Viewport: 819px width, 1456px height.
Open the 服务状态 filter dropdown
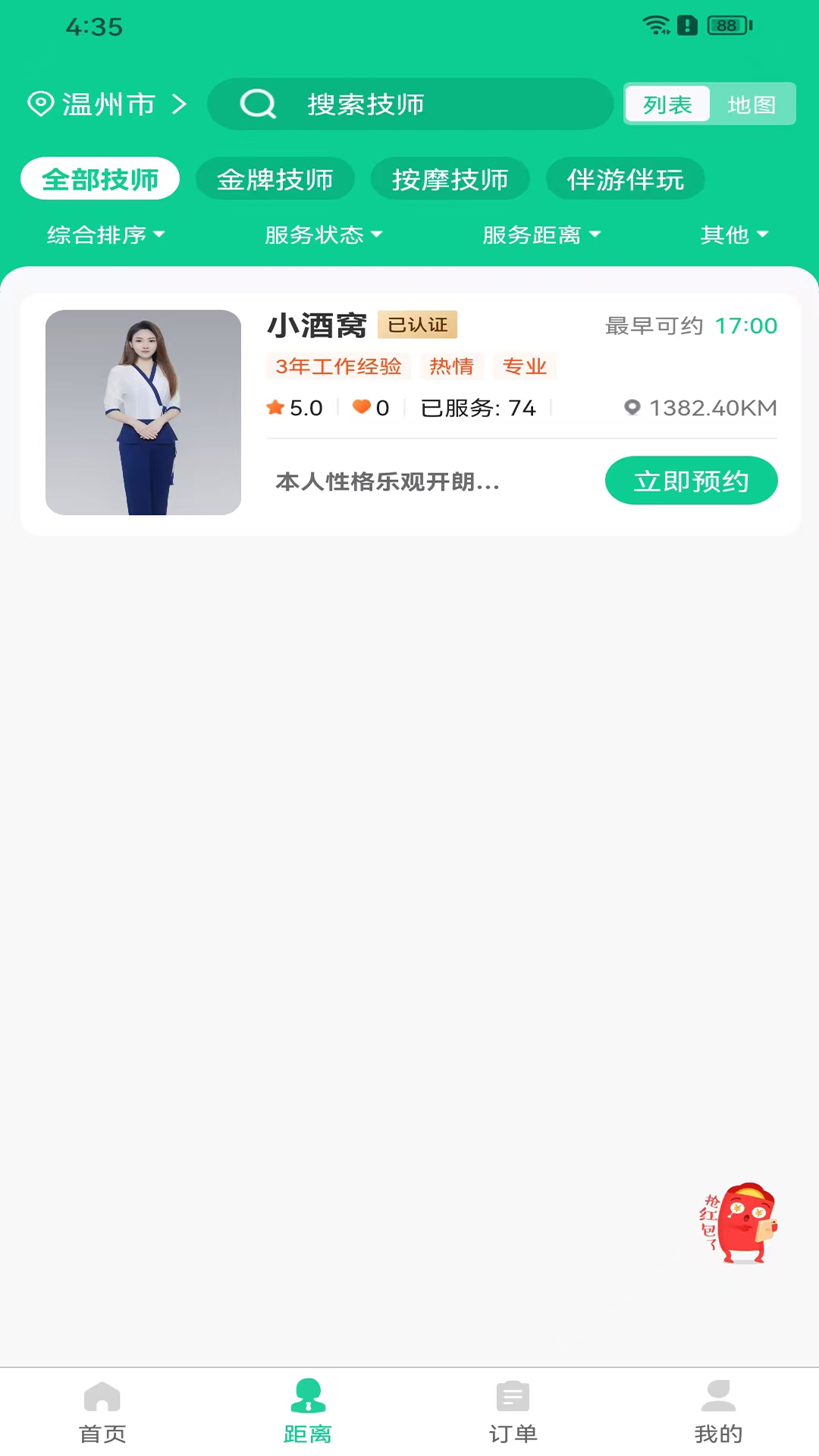click(322, 235)
